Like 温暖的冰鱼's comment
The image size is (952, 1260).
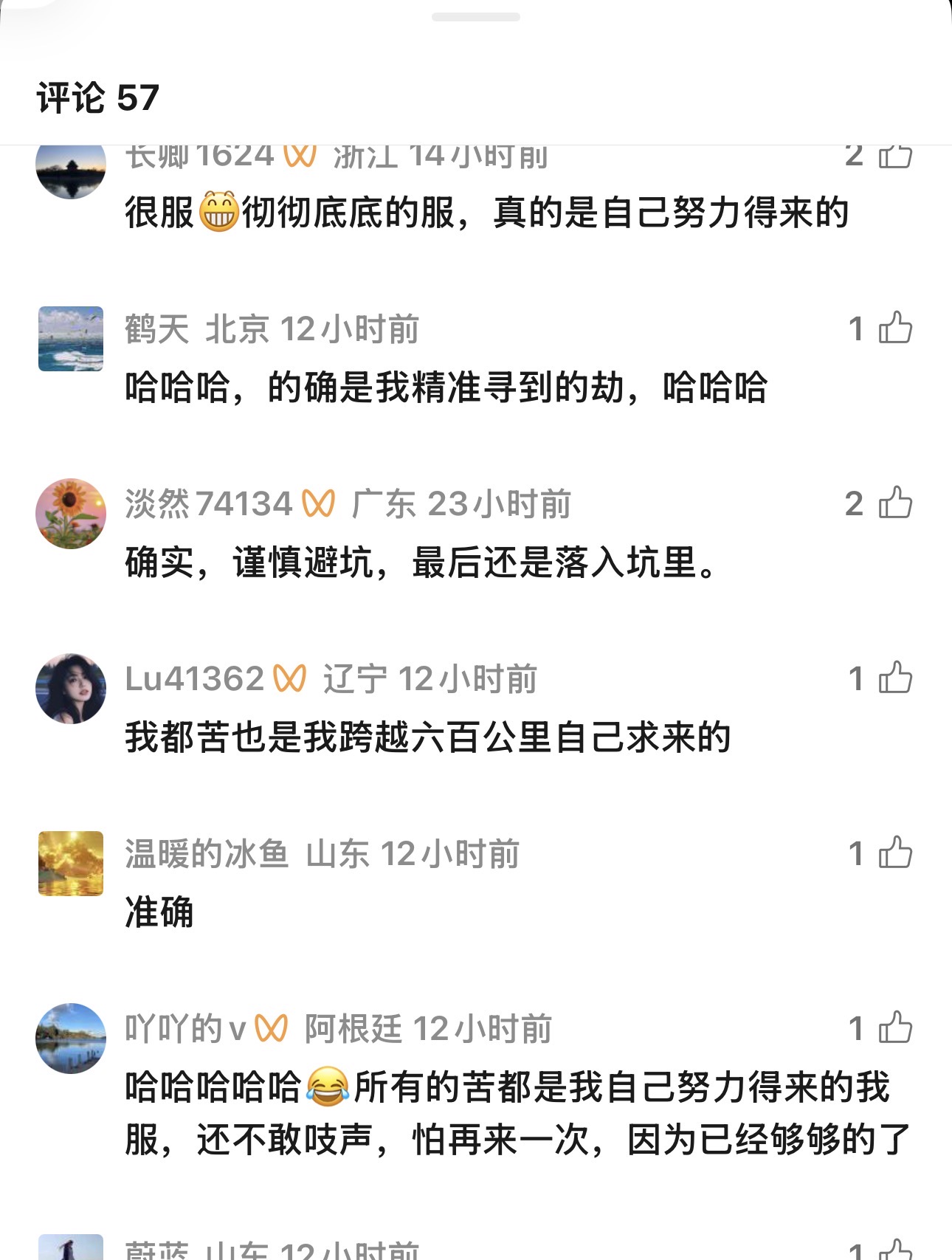coord(895,853)
